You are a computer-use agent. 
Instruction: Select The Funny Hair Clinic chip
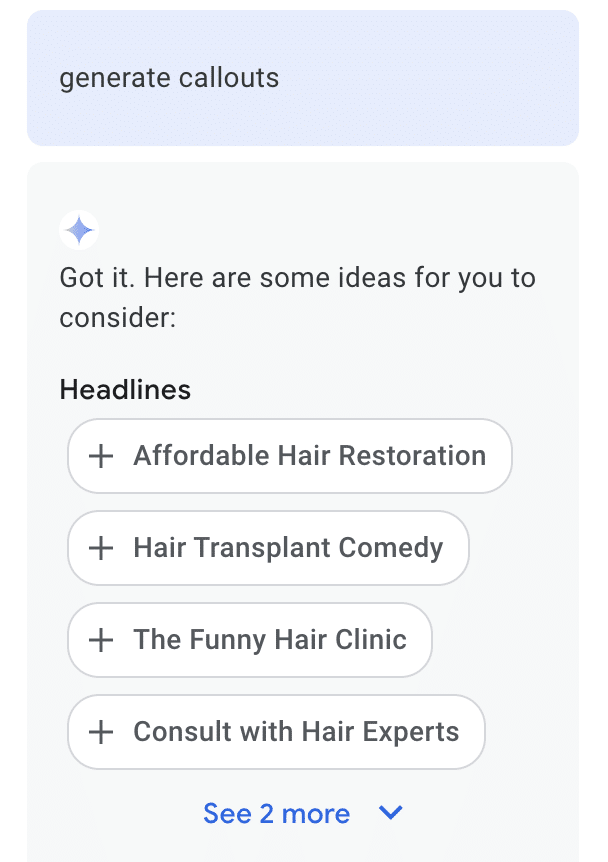[250, 640]
